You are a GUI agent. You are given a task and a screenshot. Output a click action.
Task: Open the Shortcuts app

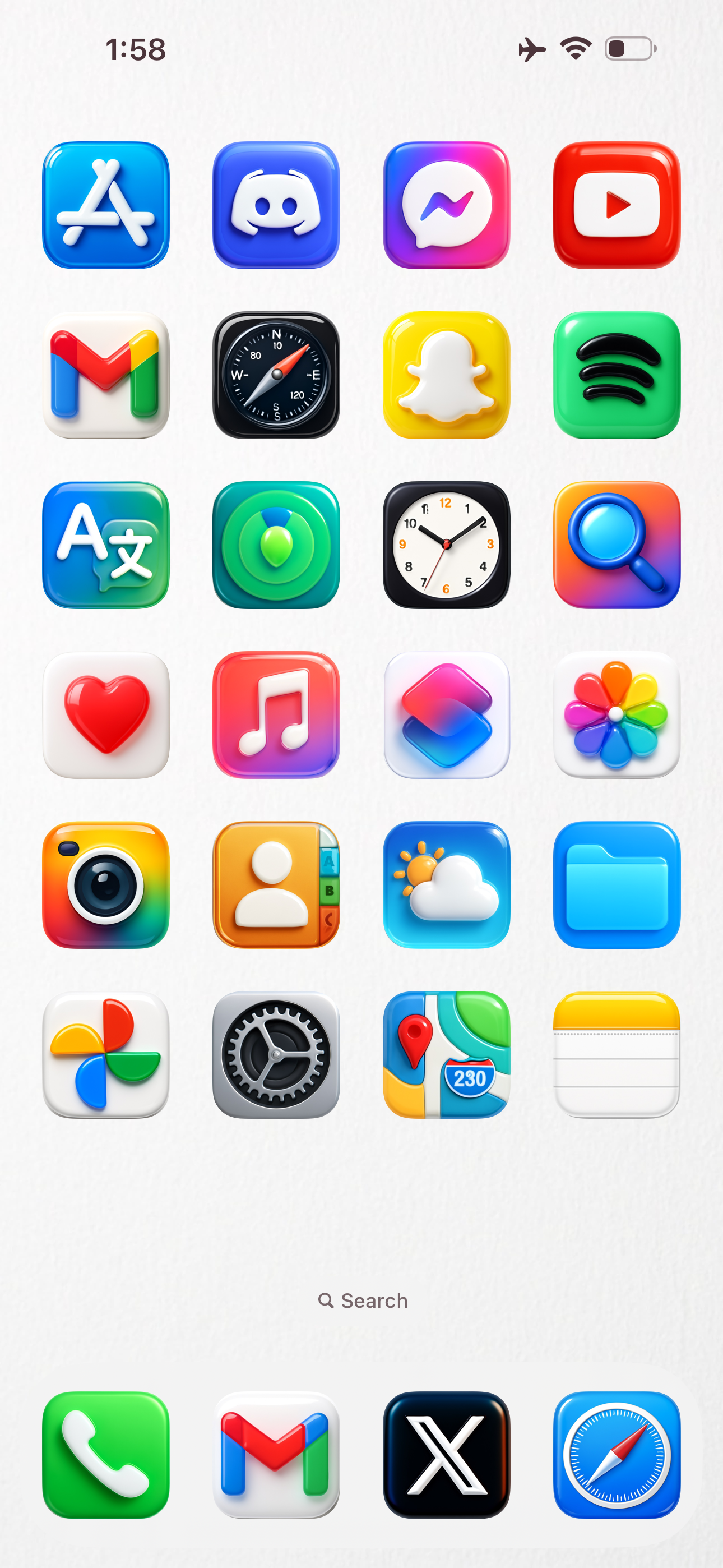pos(446,714)
